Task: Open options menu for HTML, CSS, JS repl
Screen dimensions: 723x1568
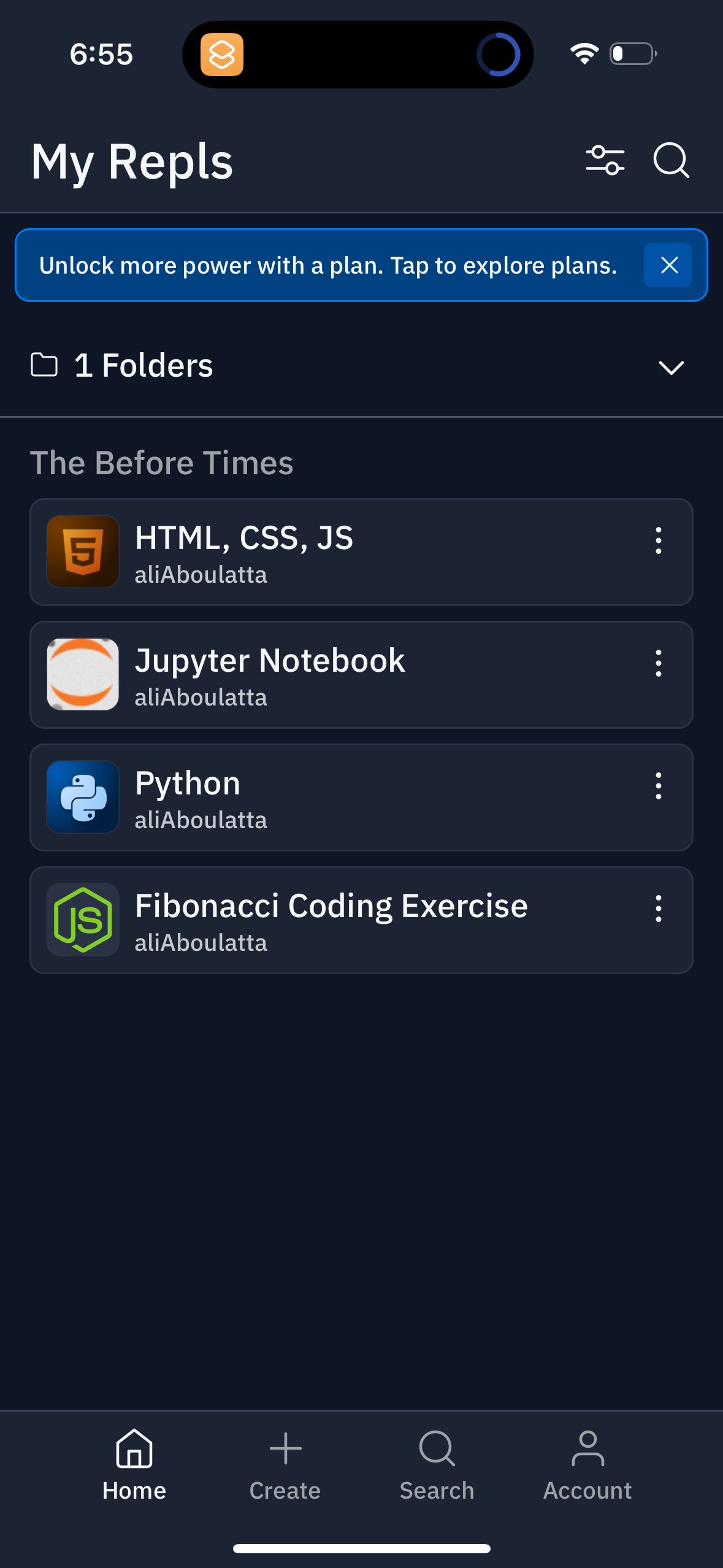Action: [658, 541]
